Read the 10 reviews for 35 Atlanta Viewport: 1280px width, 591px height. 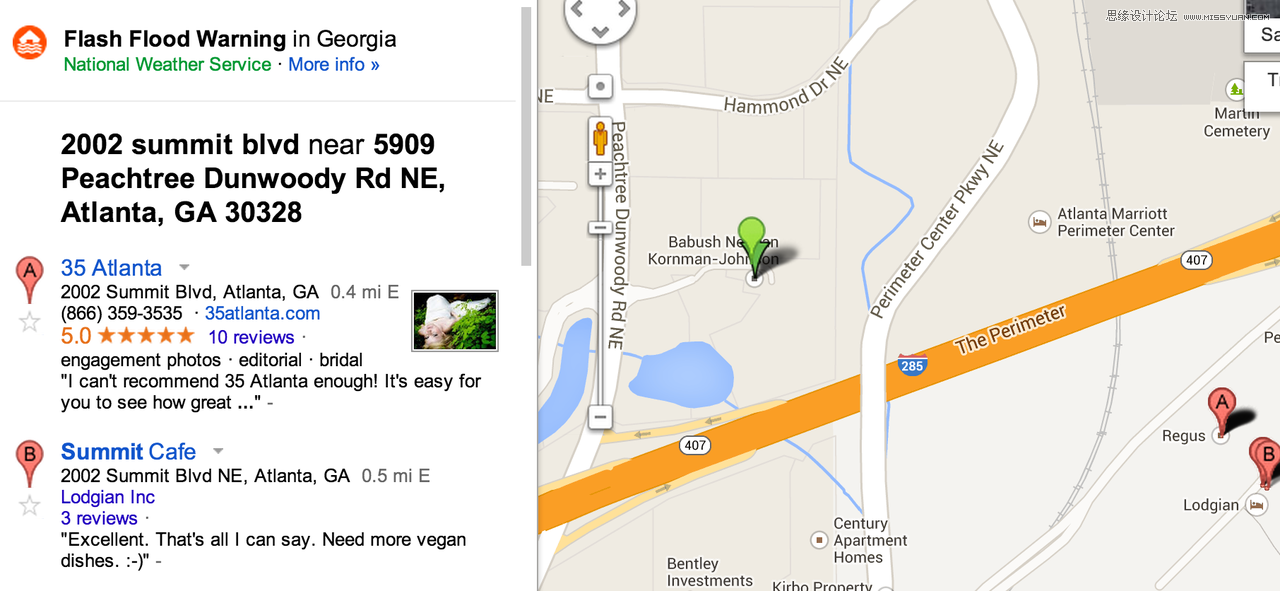pos(251,337)
